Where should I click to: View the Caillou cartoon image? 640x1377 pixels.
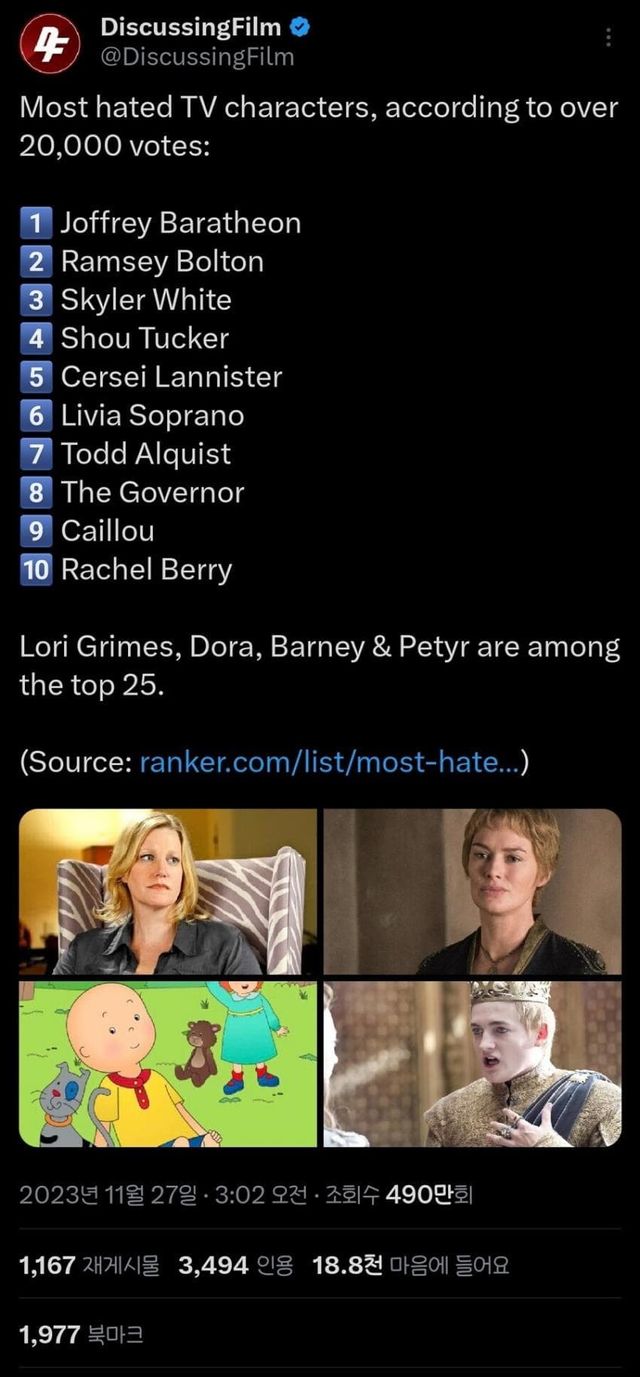[167, 1063]
